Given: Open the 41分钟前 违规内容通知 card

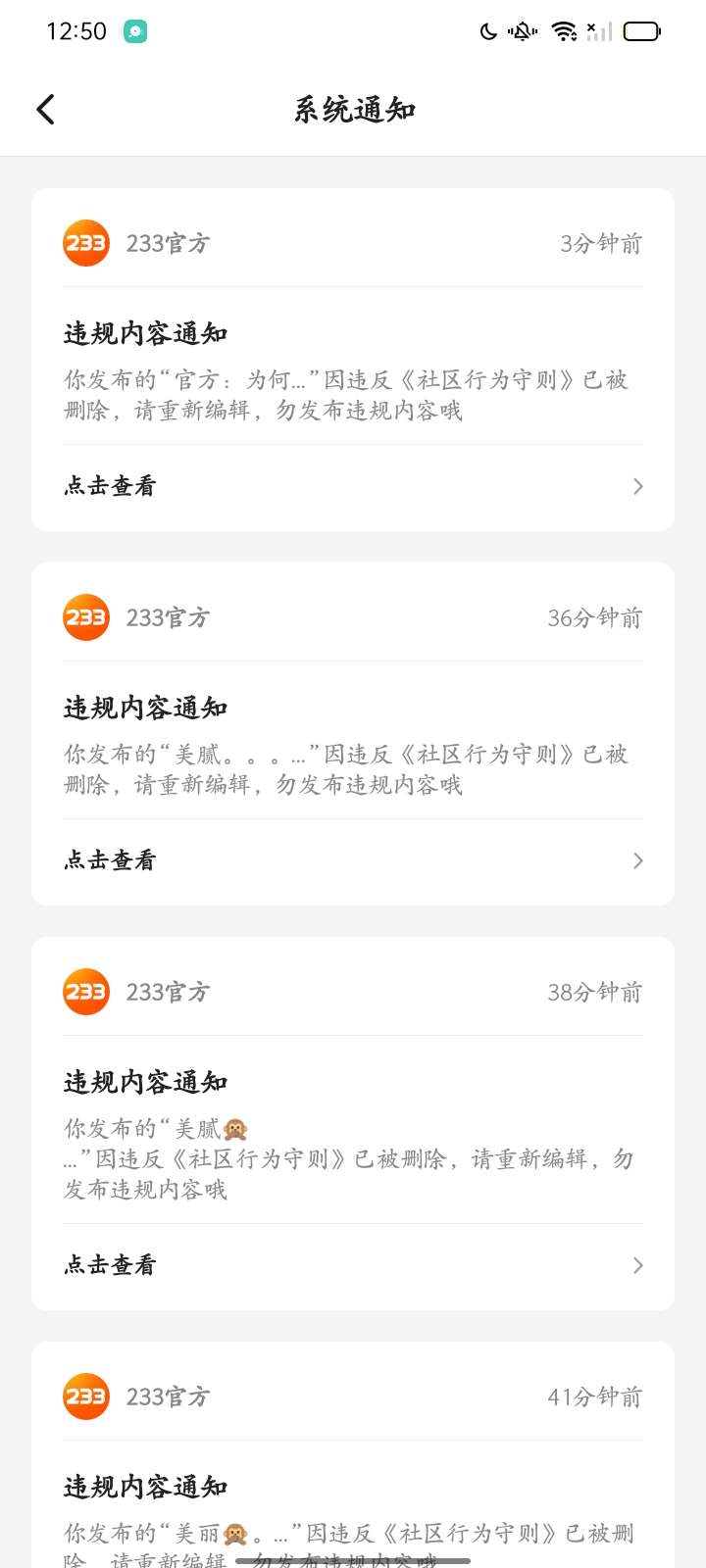Looking at the screenshot, I should [x=353, y=1488].
